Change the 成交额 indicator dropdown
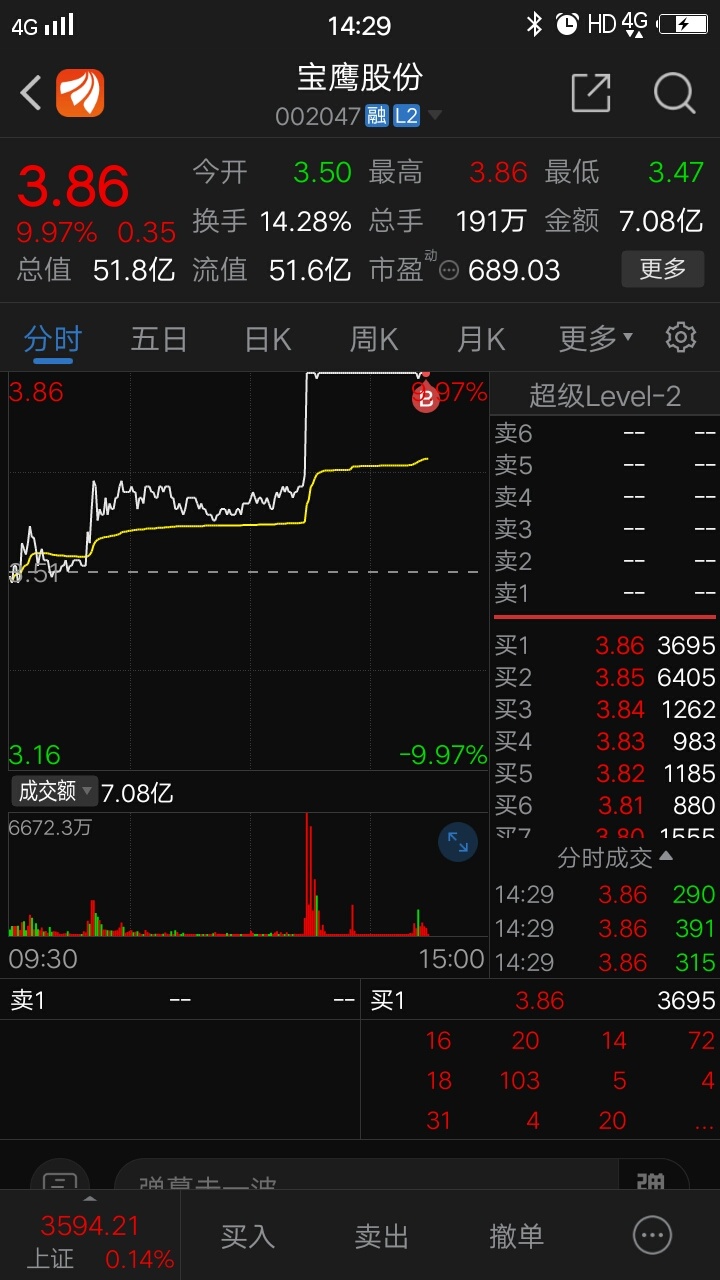720x1280 pixels. tap(55, 791)
